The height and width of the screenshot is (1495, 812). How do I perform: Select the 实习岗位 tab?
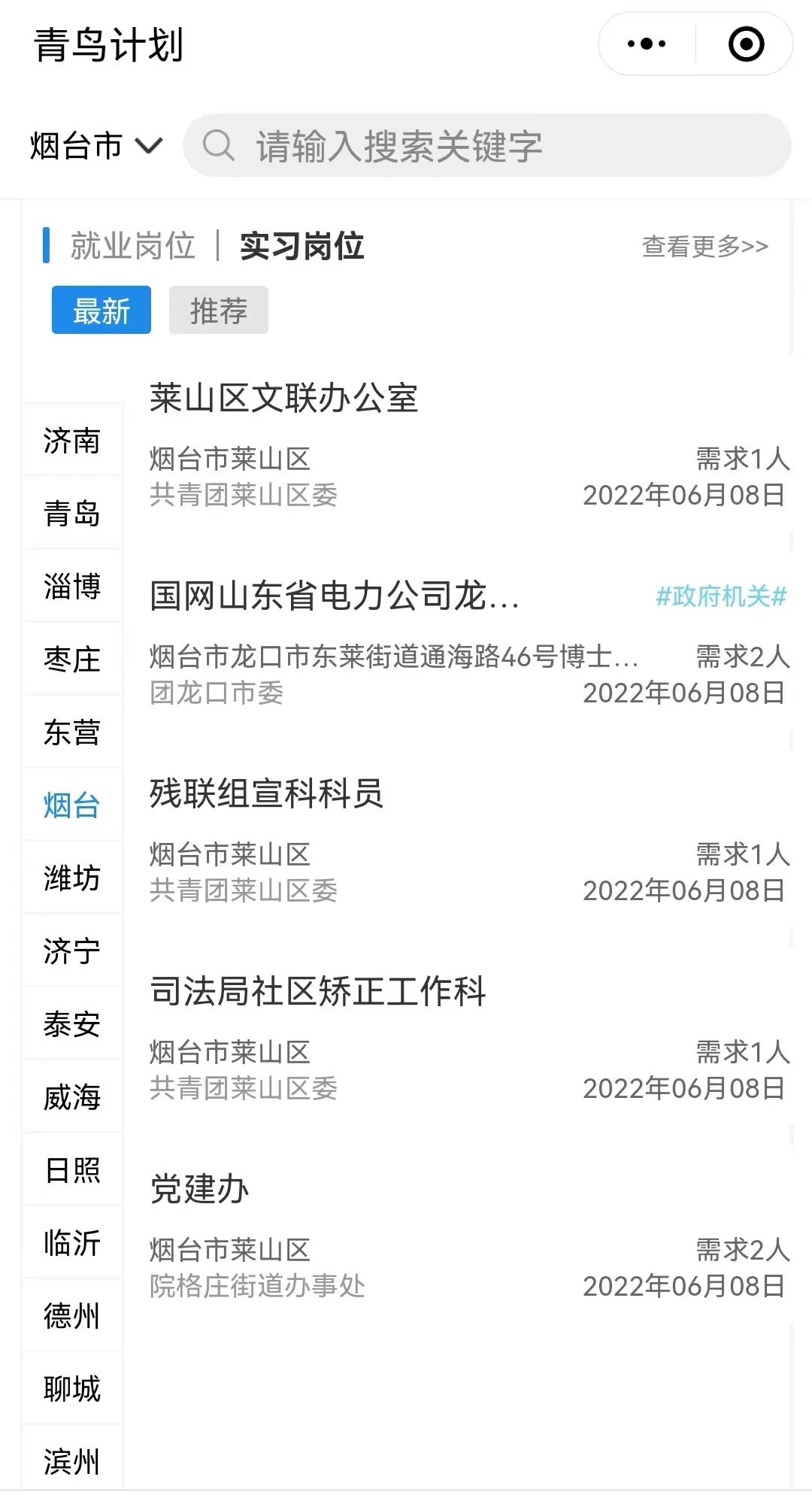point(301,246)
